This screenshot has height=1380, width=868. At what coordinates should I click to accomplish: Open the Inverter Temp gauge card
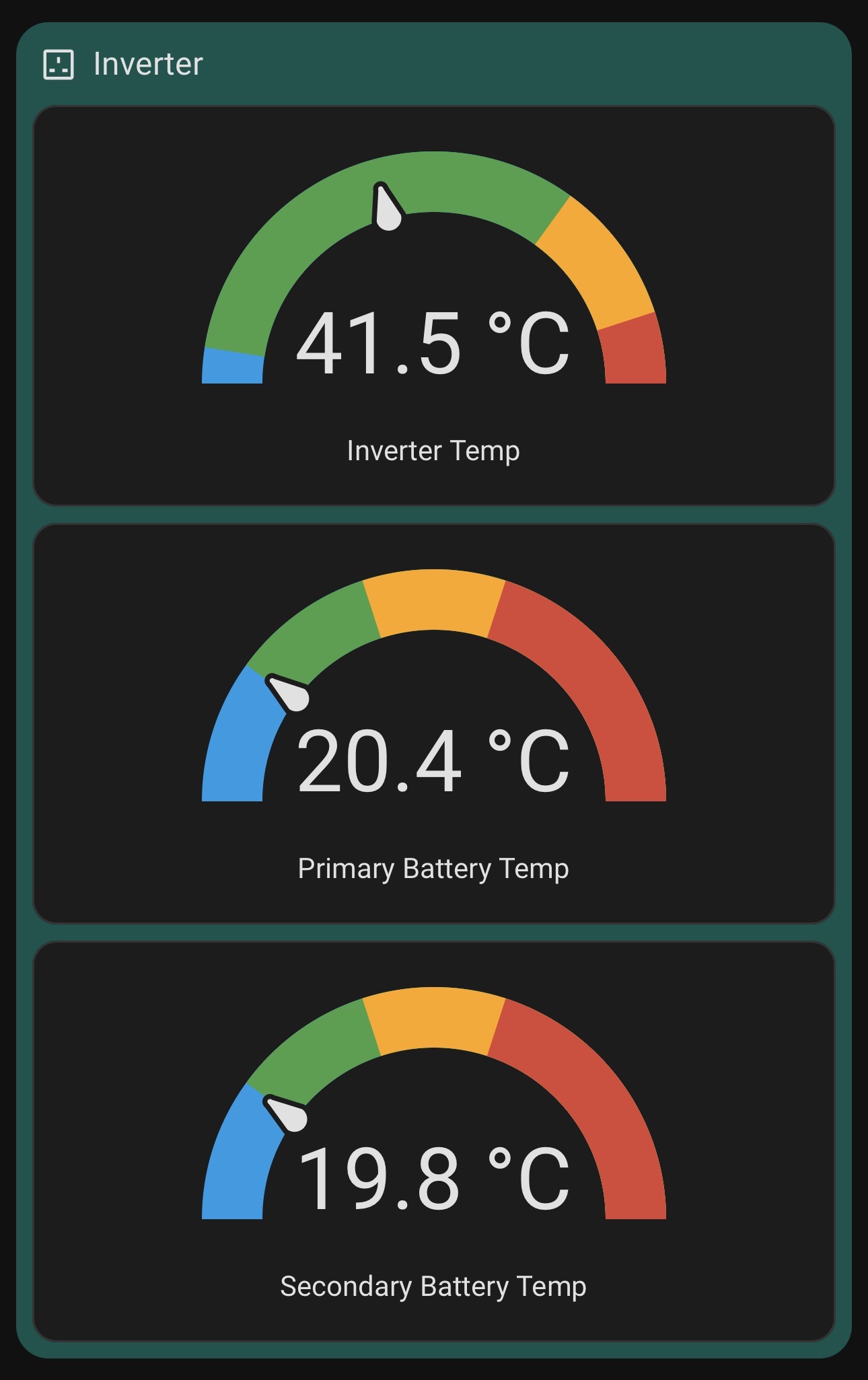[434, 305]
